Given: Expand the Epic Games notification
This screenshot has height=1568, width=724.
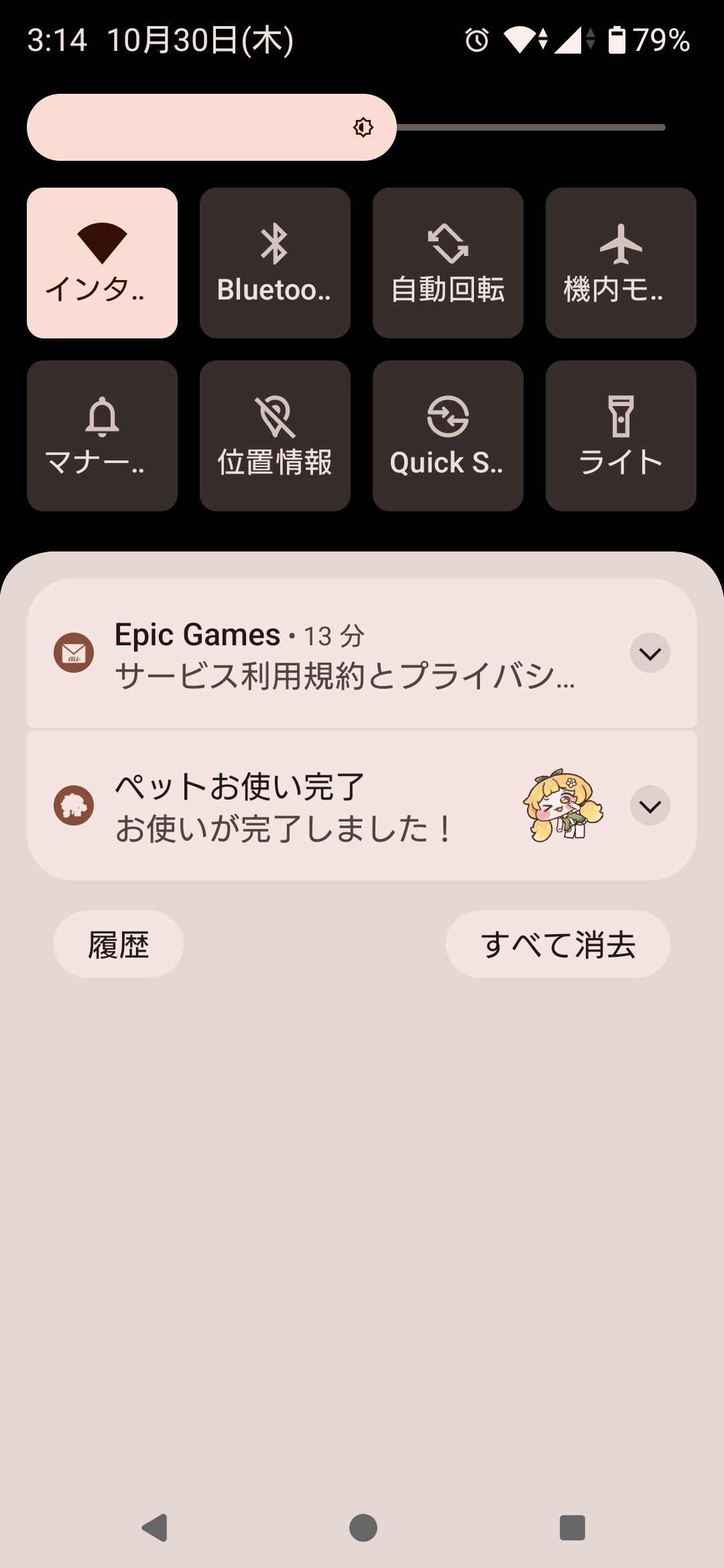Looking at the screenshot, I should point(650,653).
